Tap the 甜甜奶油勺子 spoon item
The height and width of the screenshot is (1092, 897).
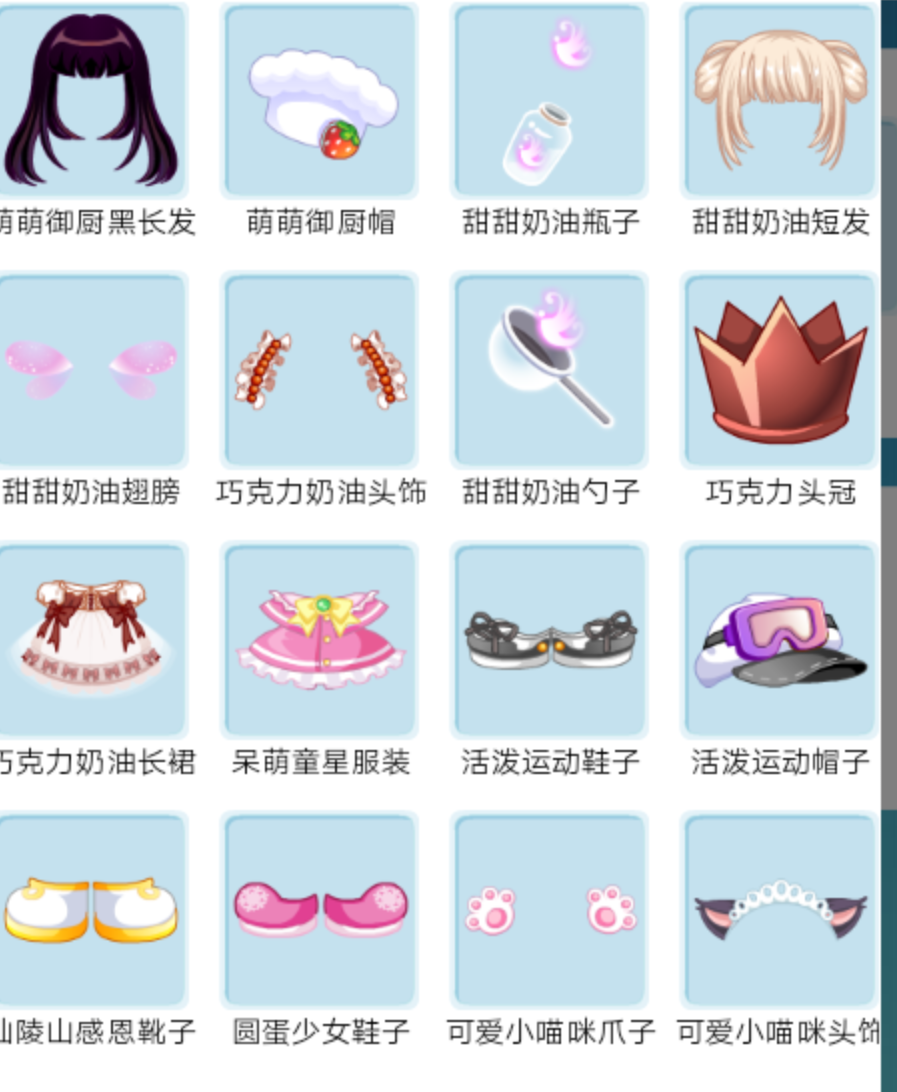click(x=550, y=370)
